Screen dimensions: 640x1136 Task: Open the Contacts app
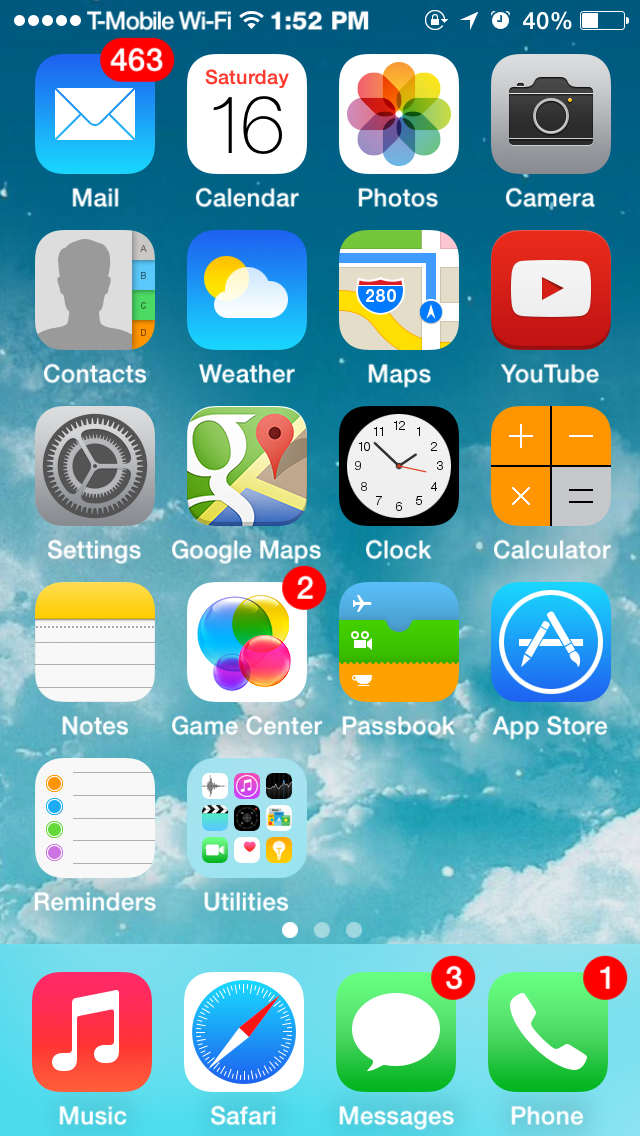coord(95,290)
